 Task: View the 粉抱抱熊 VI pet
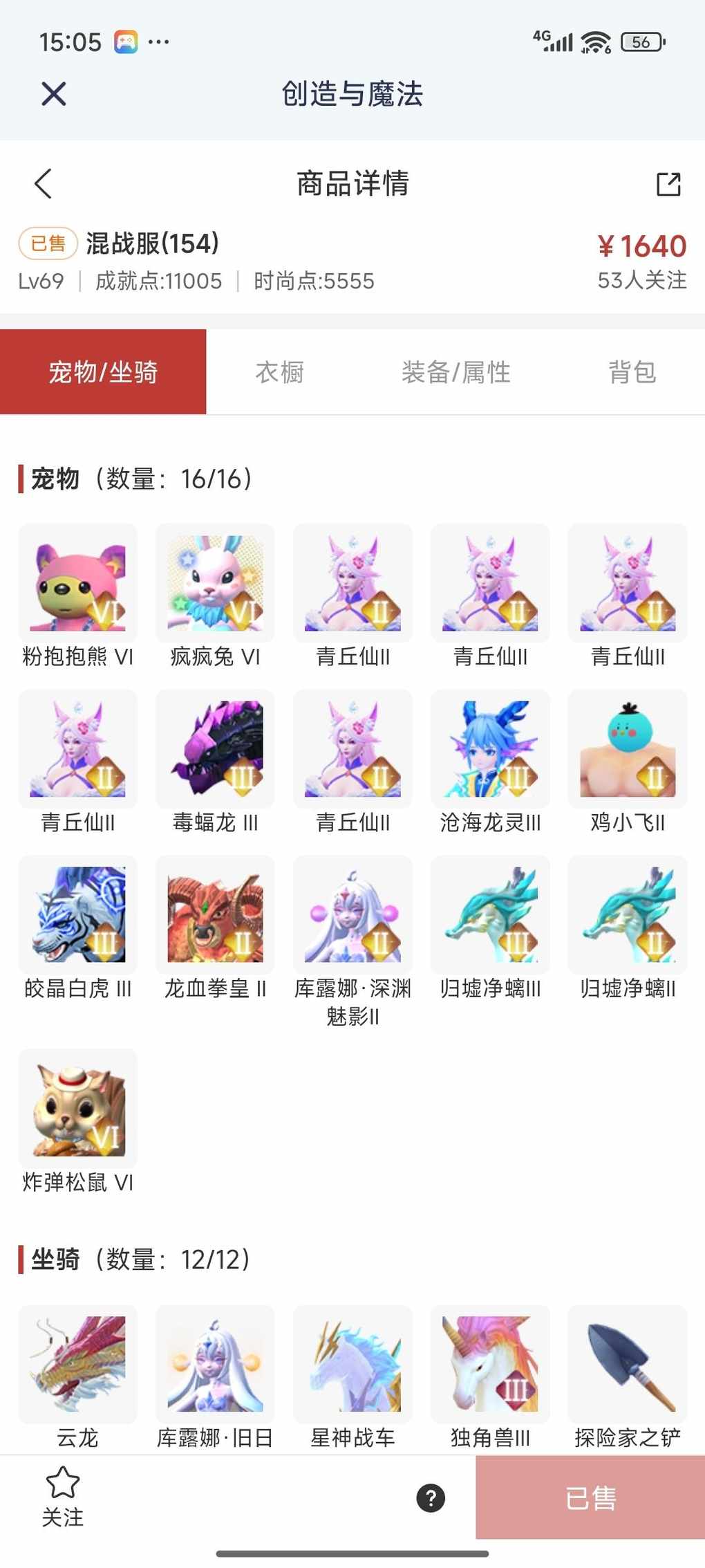point(78,584)
